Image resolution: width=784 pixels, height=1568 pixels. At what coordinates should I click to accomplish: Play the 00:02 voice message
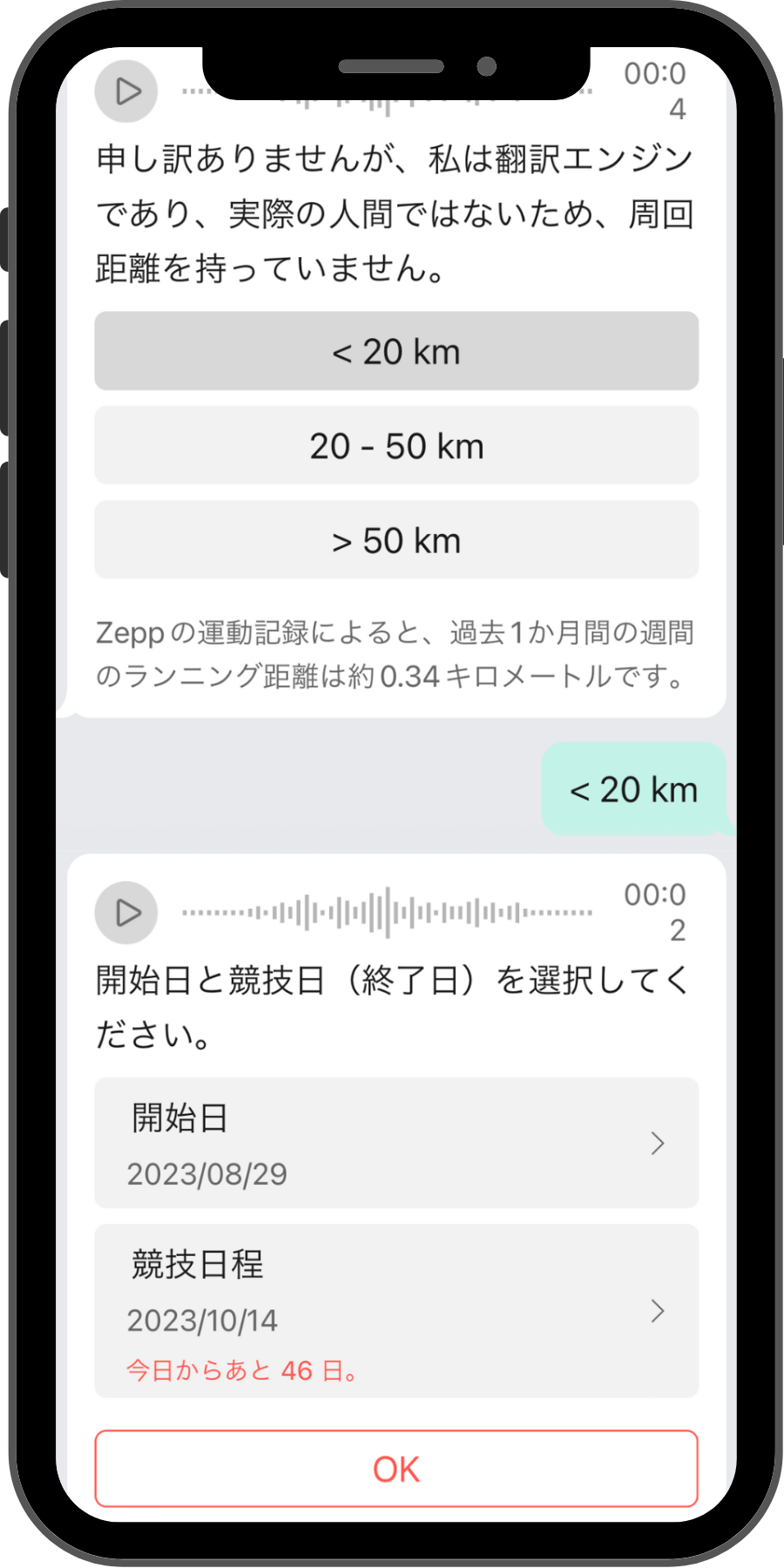pos(126,913)
